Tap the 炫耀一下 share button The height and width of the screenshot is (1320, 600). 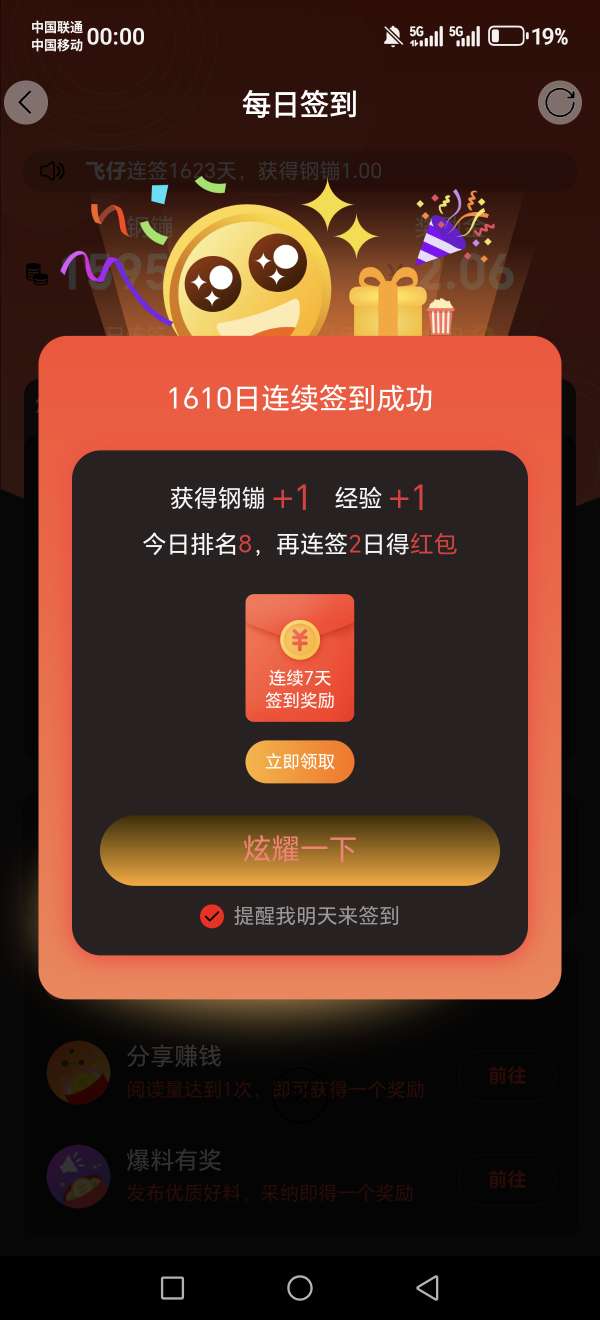(x=300, y=850)
